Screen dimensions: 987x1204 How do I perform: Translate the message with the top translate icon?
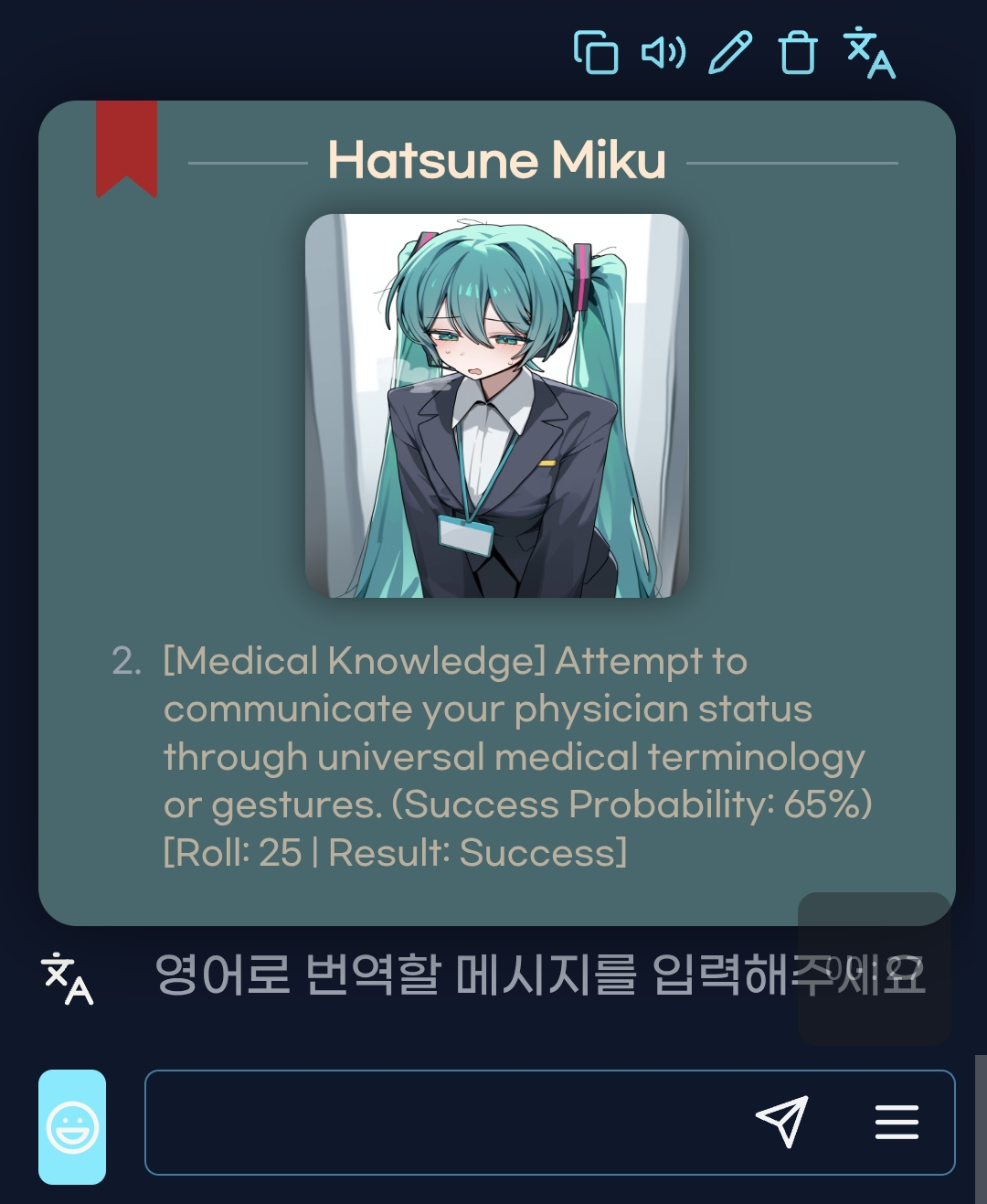[869, 52]
